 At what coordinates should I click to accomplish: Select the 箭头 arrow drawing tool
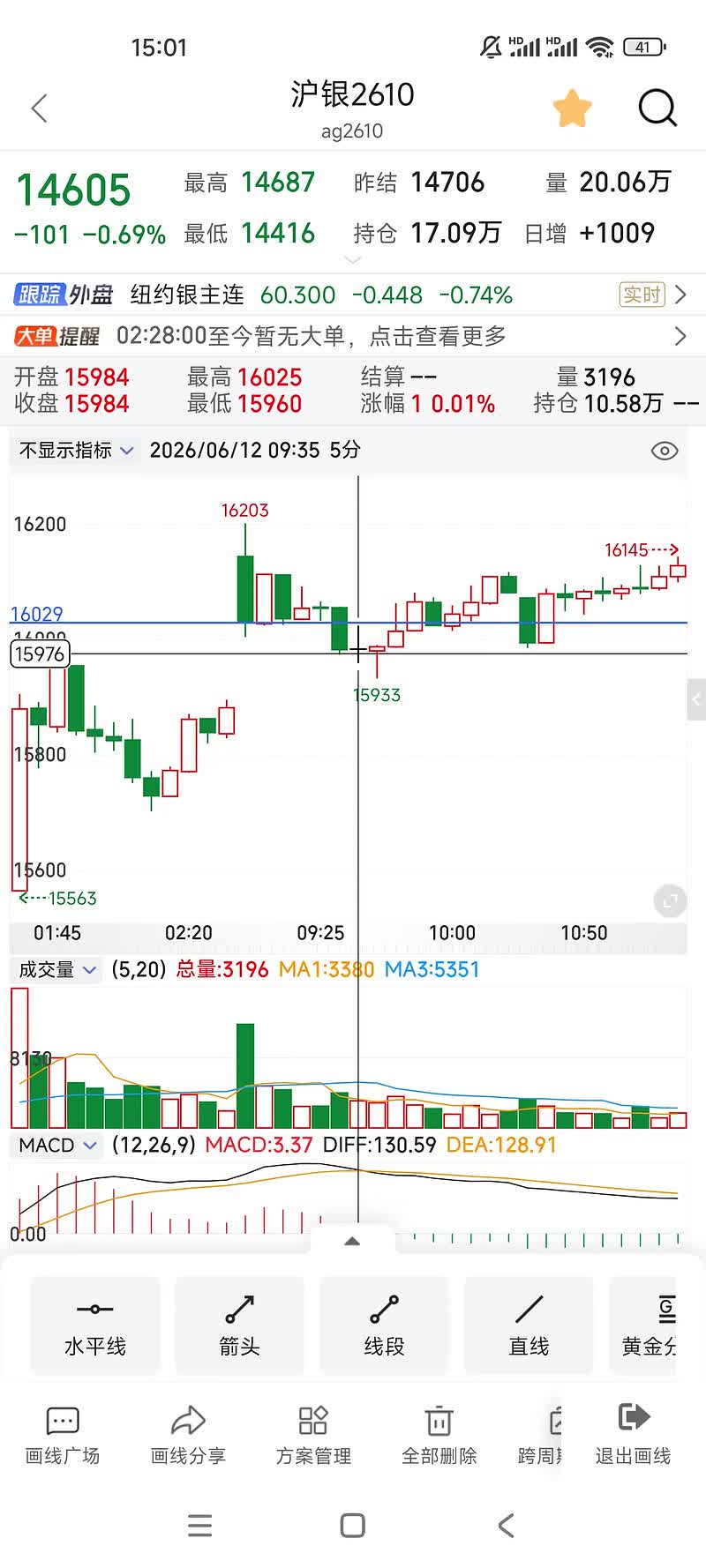click(x=240, y=1325)
